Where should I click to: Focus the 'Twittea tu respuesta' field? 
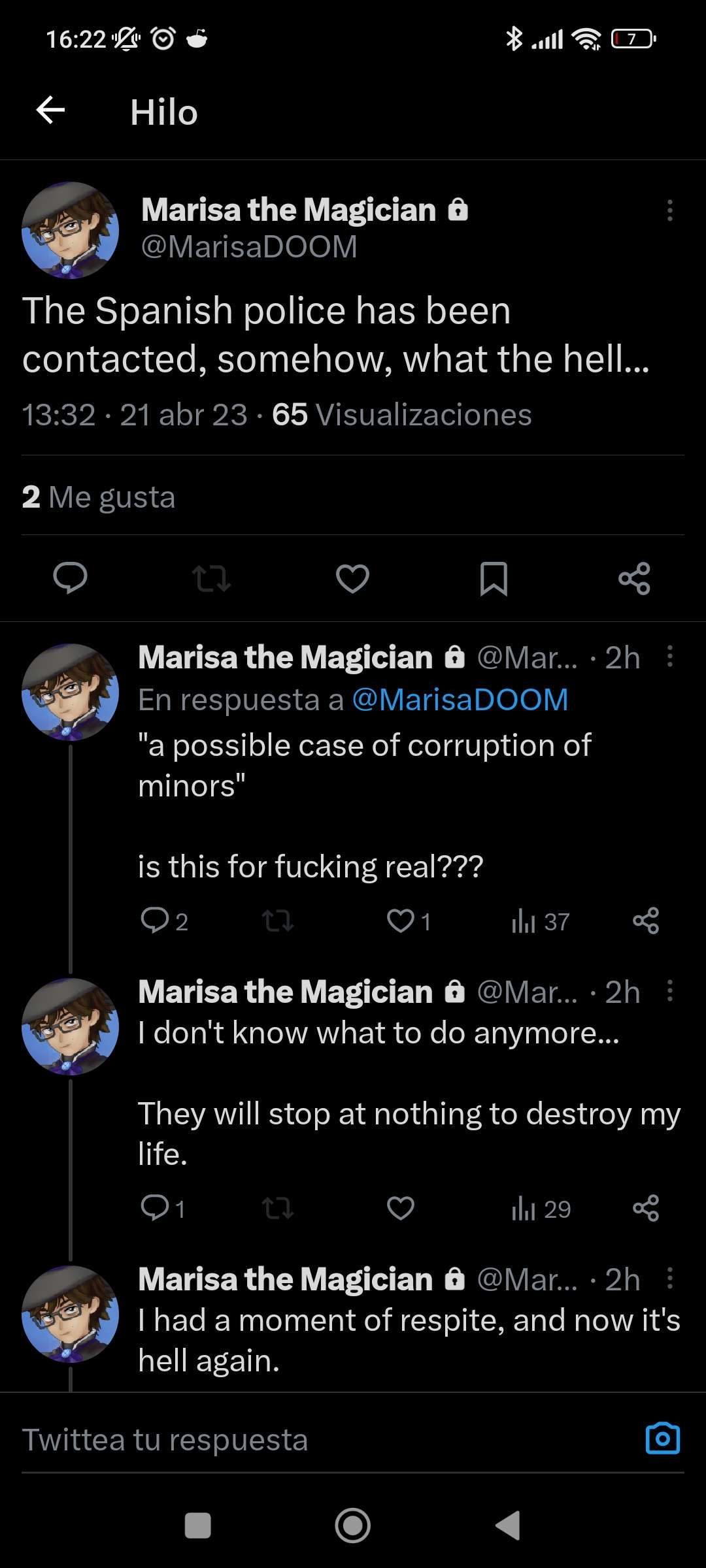314,1440
